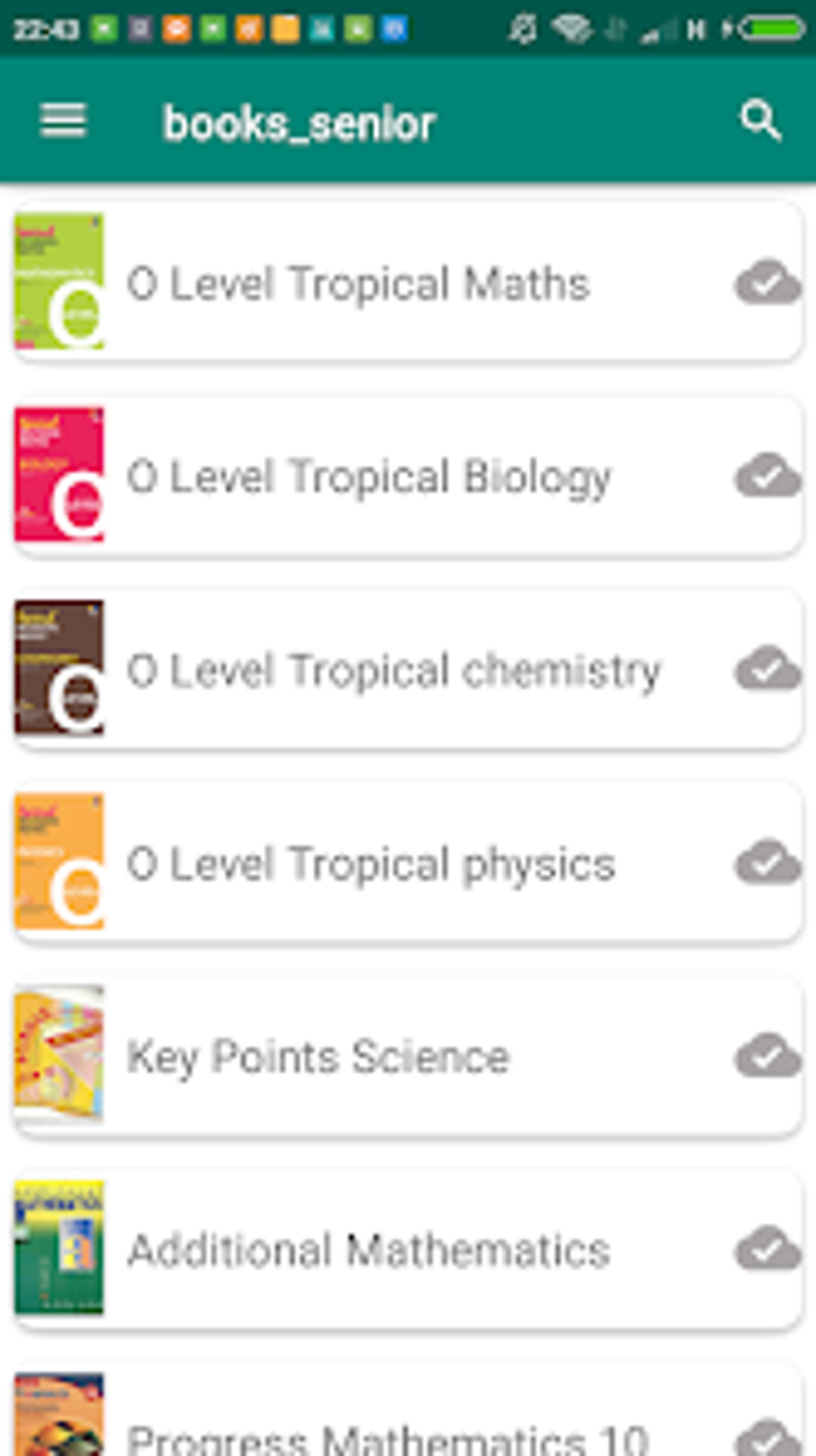This screenshot has height=1456, width=816.
Task: Tap cloud icon for Key Points Science
Action: [x=767, y=1056]
